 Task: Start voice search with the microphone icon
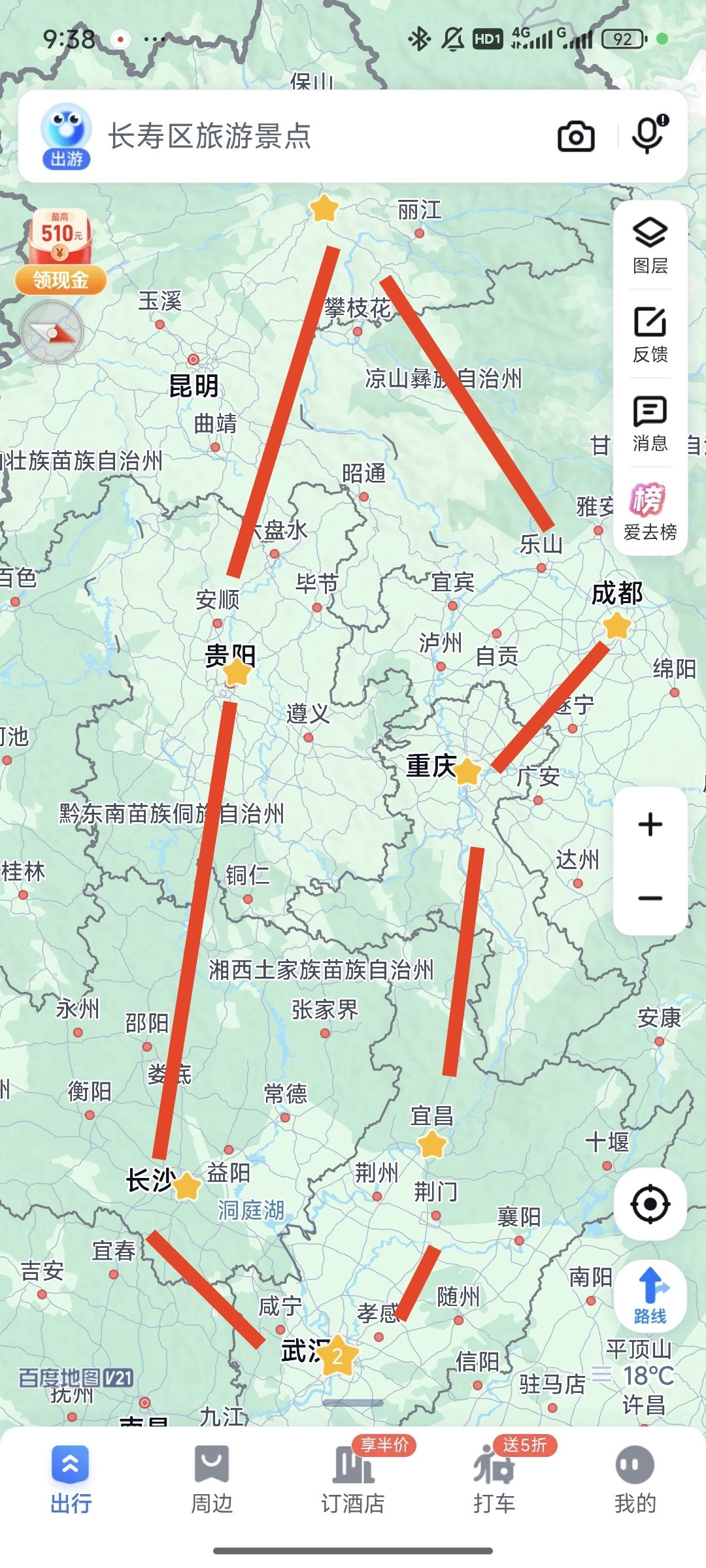(x=649, y=134)
